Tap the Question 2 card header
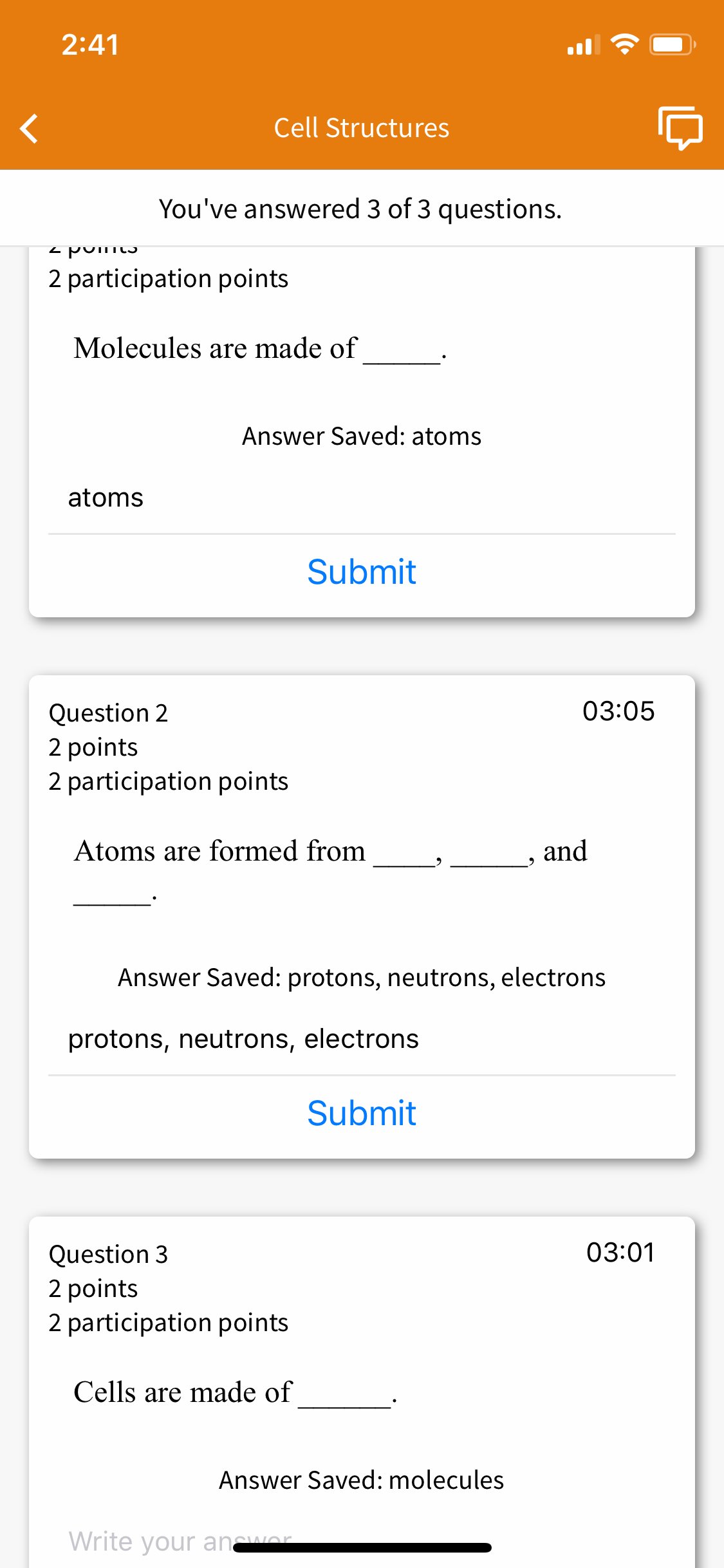Screen dimensions: 724x1568 point(108,713)
